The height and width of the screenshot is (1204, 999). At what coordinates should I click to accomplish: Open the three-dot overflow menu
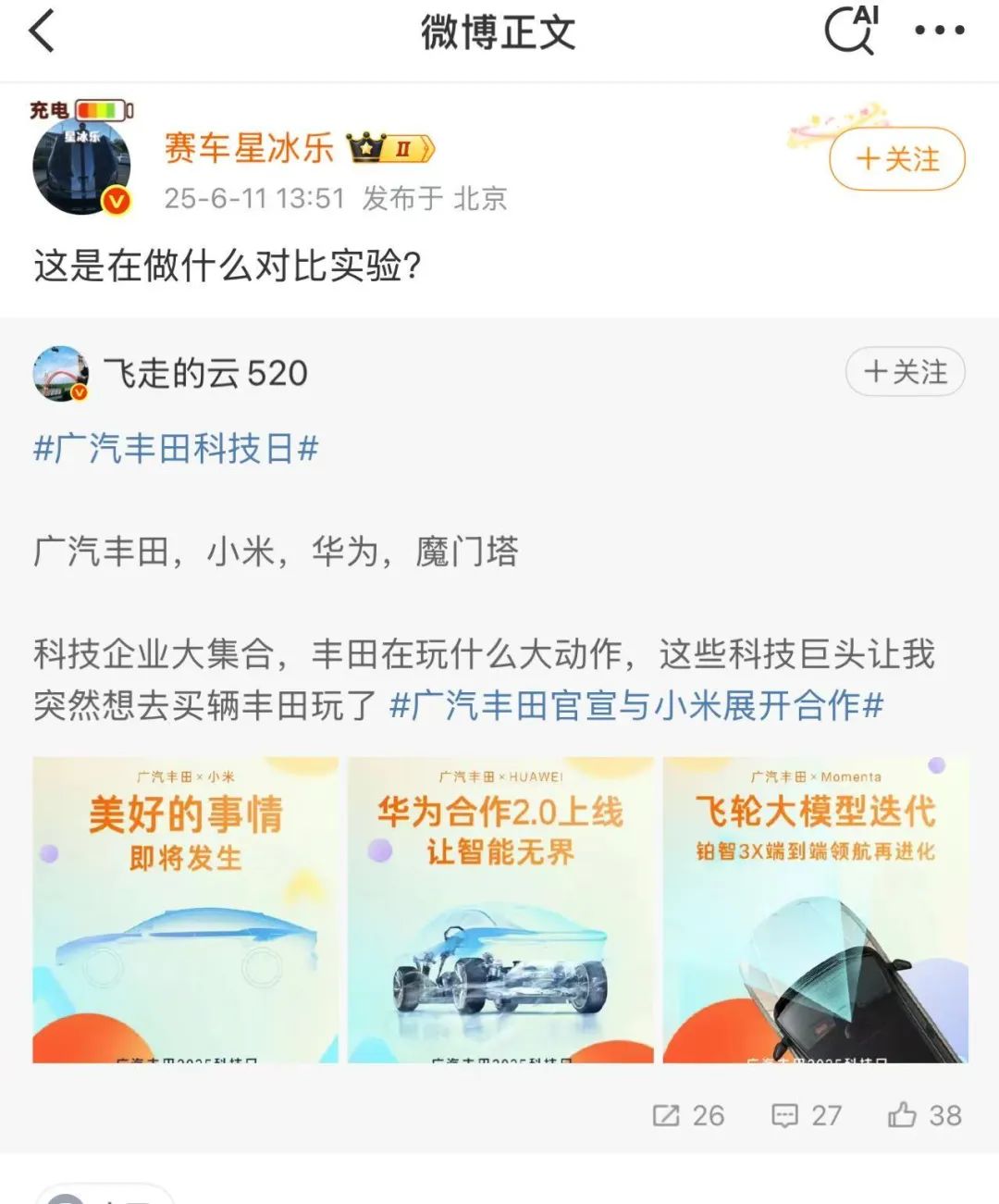click(939, 31)
